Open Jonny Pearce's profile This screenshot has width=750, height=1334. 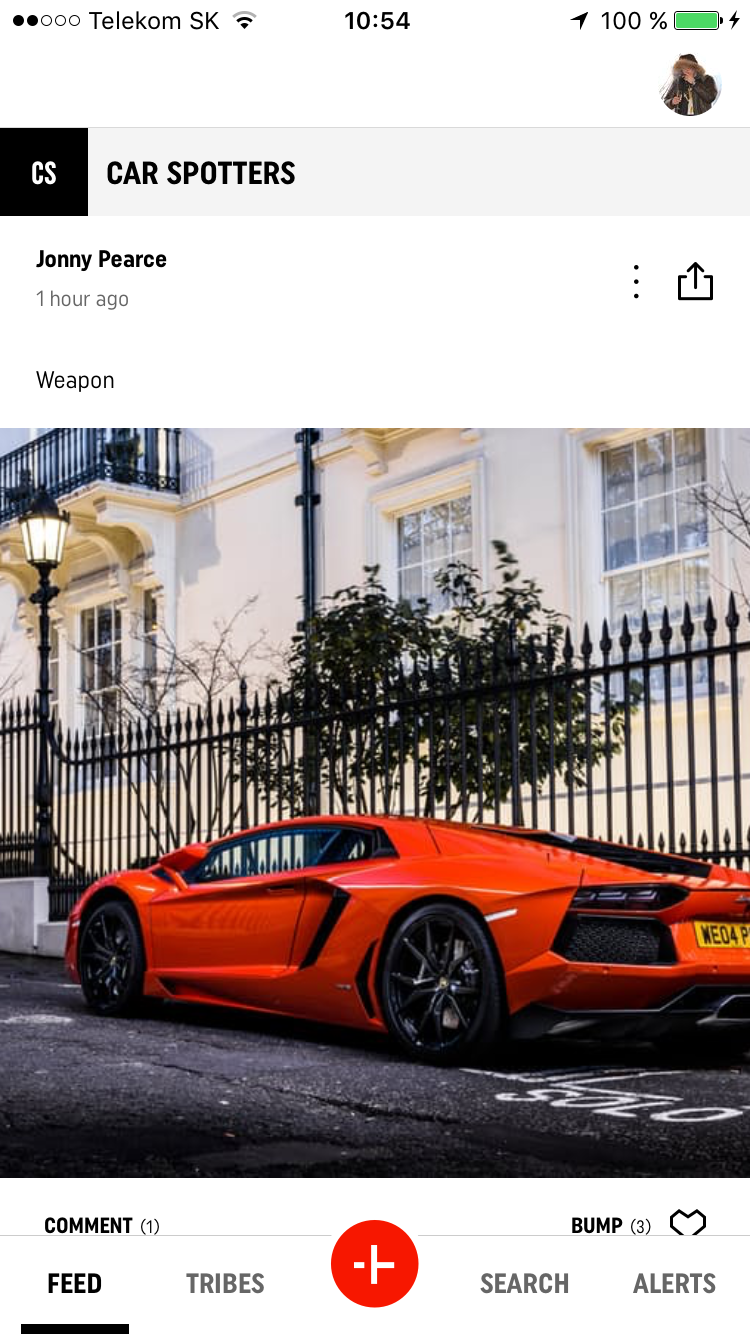[x=101, y=260]
